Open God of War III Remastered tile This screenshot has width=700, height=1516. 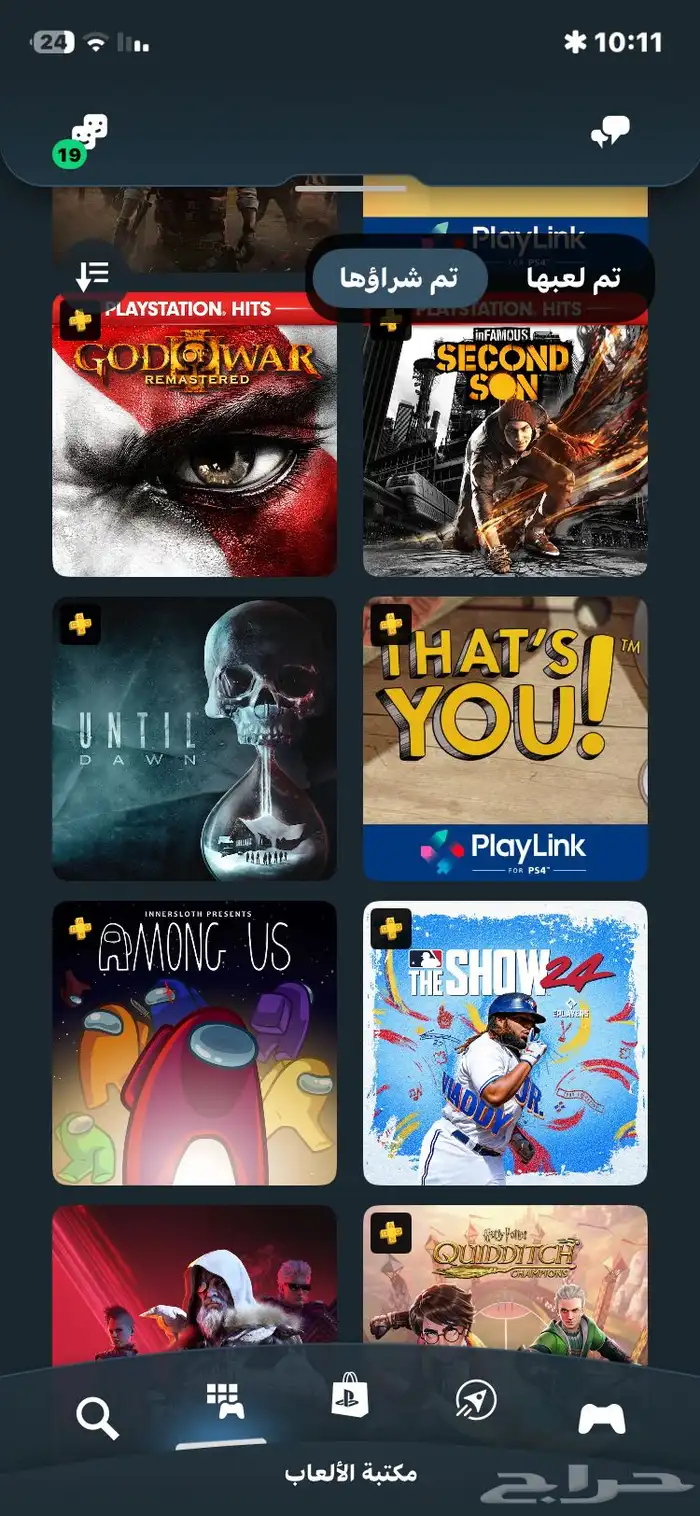coord(194,434)
